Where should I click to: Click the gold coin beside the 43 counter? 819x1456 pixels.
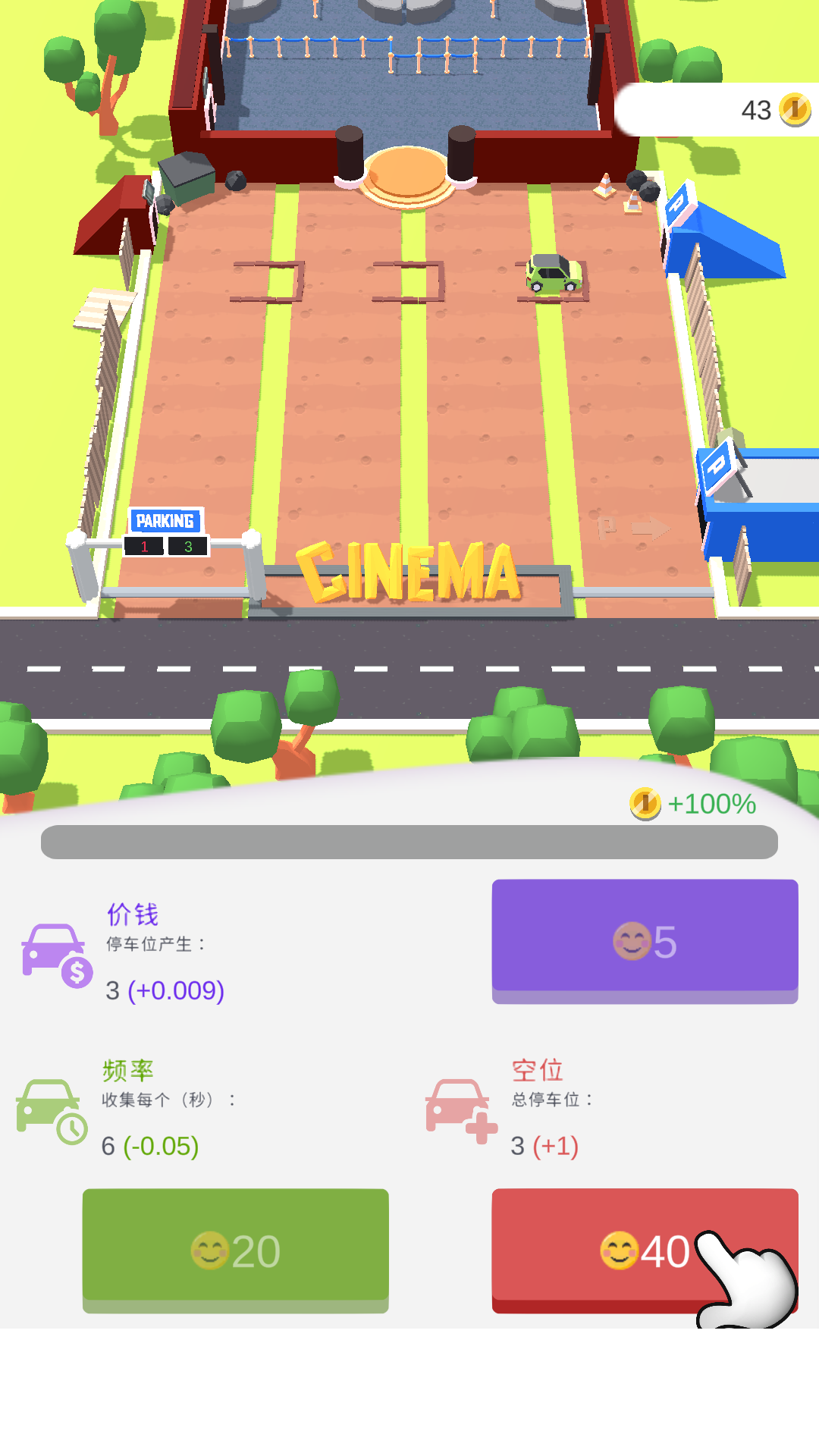[793, 108]
